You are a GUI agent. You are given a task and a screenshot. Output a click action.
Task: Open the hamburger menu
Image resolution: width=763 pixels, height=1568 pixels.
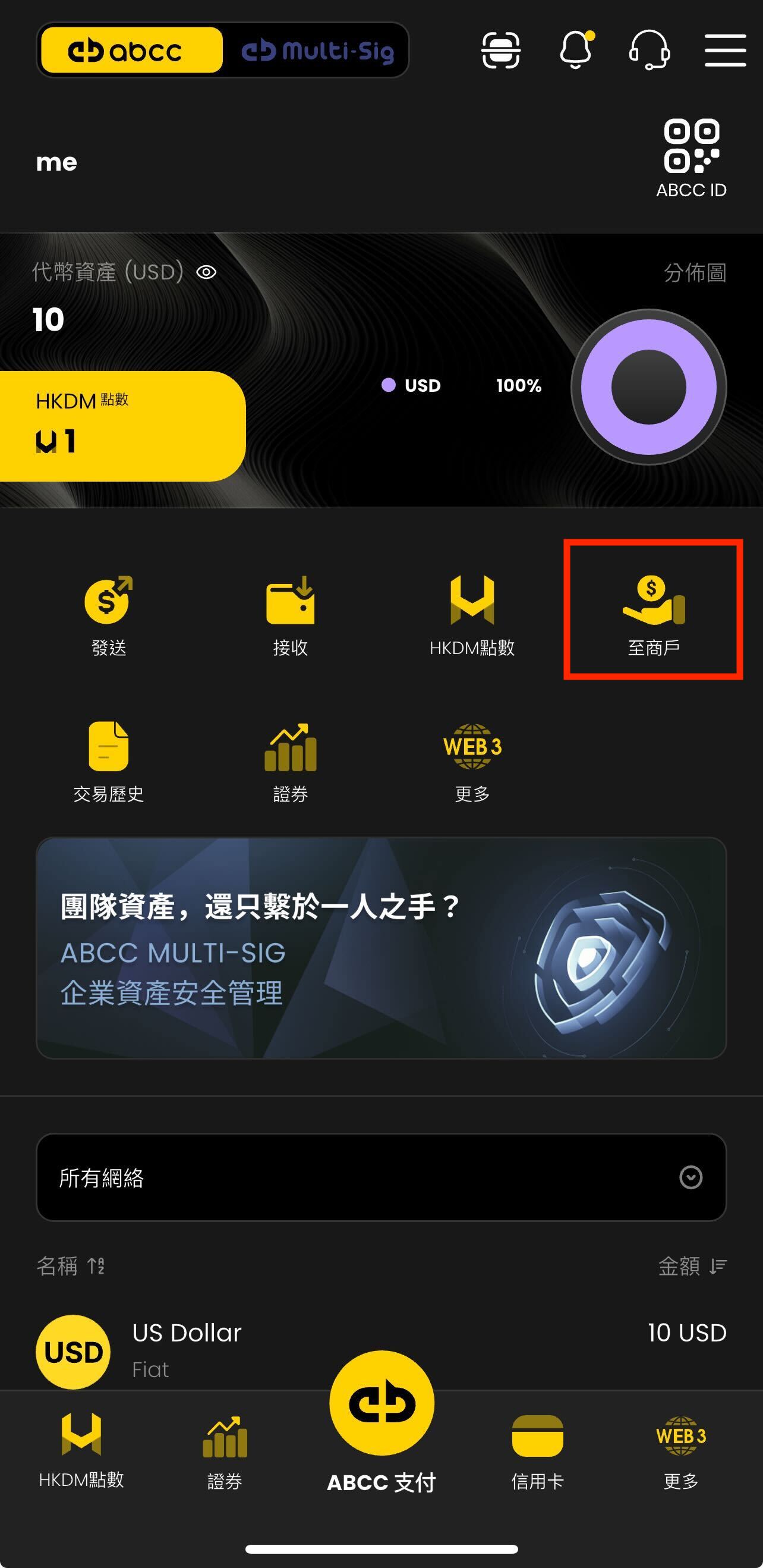(x=724, y=50)
